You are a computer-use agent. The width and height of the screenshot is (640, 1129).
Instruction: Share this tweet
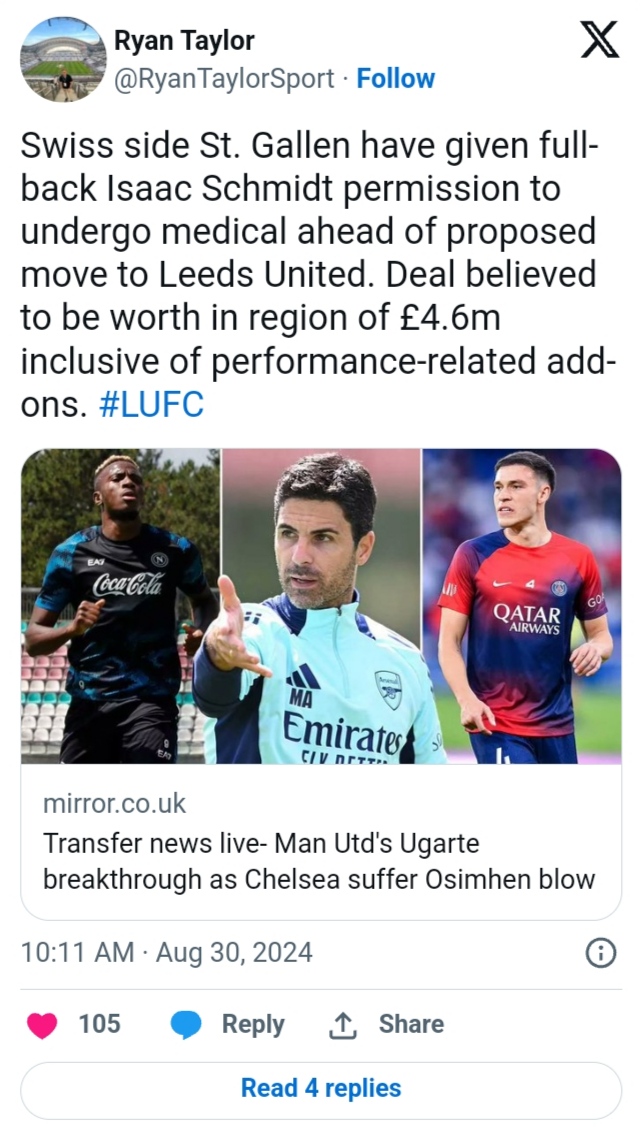click(386, 1024)
